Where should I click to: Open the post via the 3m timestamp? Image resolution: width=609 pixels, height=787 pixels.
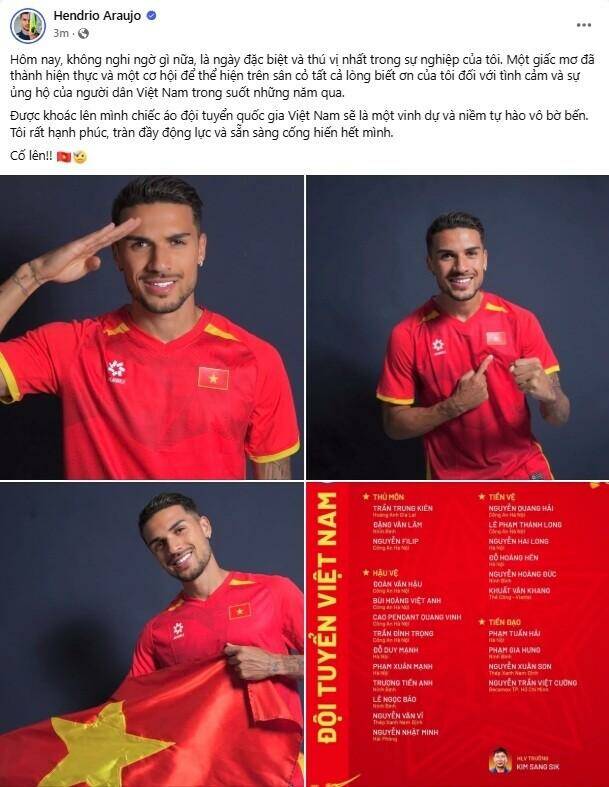60,33
